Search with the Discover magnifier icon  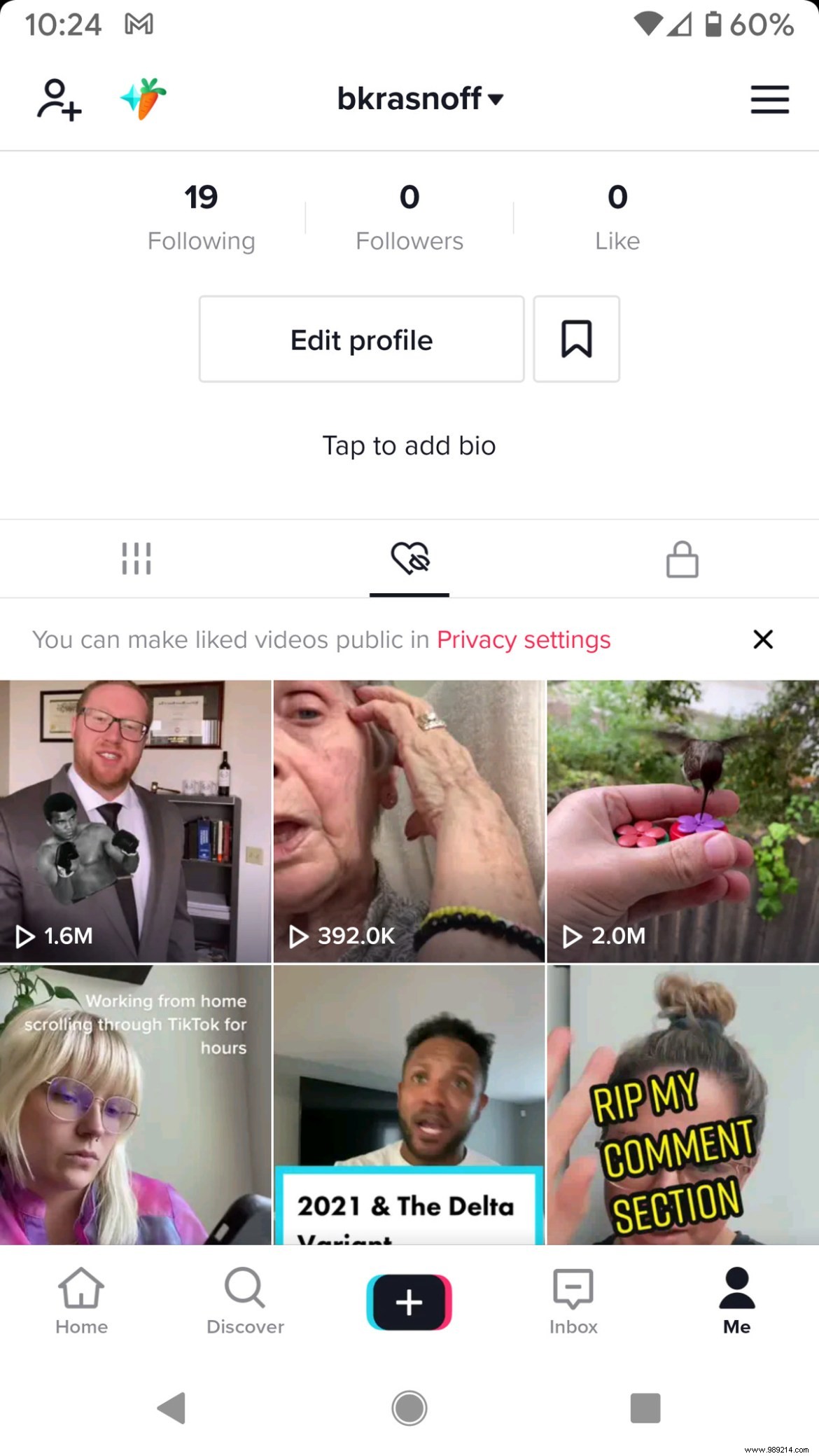[x=245, y=1301]
